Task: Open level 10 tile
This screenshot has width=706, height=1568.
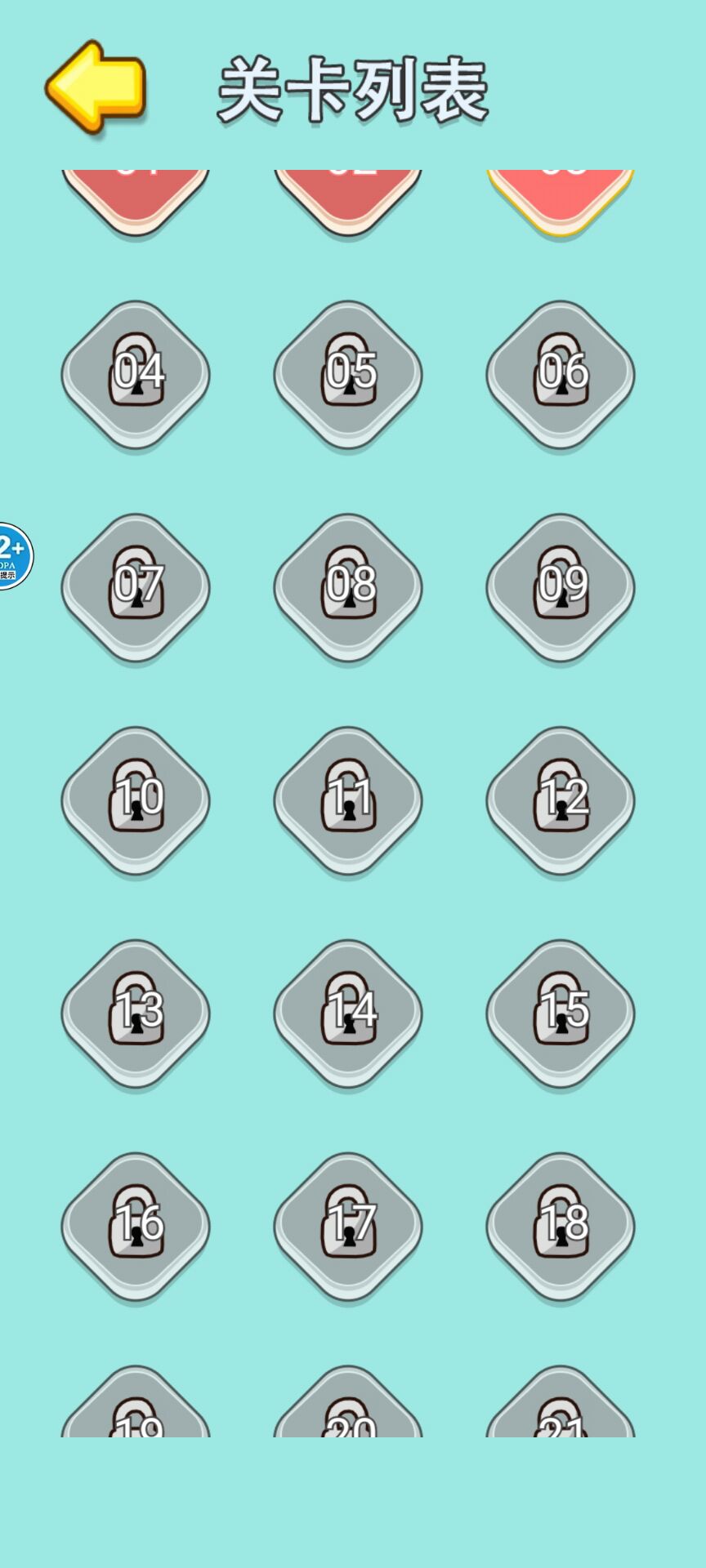Action: click(136, 799)
